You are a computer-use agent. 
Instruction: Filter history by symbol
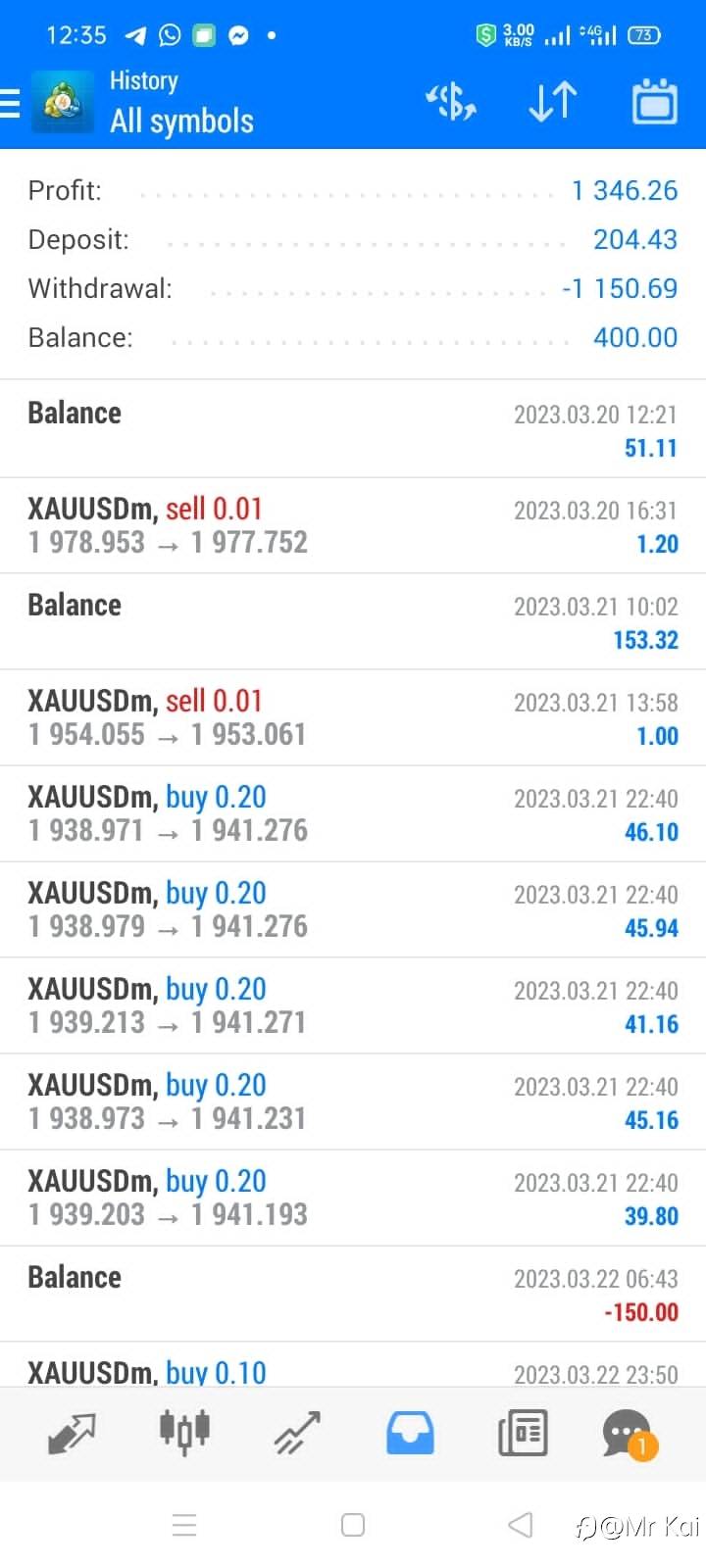(450, 102)
